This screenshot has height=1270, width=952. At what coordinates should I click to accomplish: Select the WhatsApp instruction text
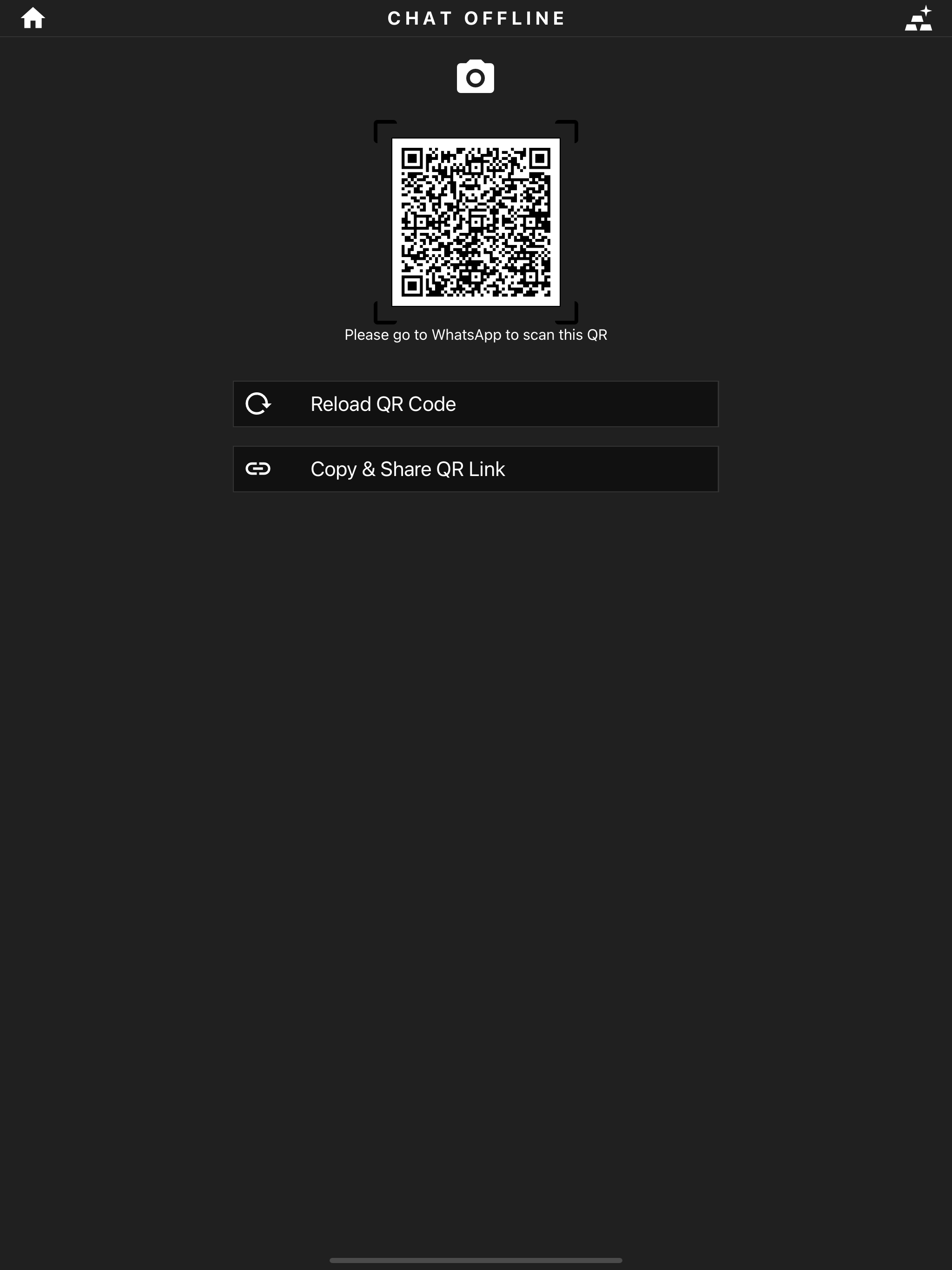476,334
